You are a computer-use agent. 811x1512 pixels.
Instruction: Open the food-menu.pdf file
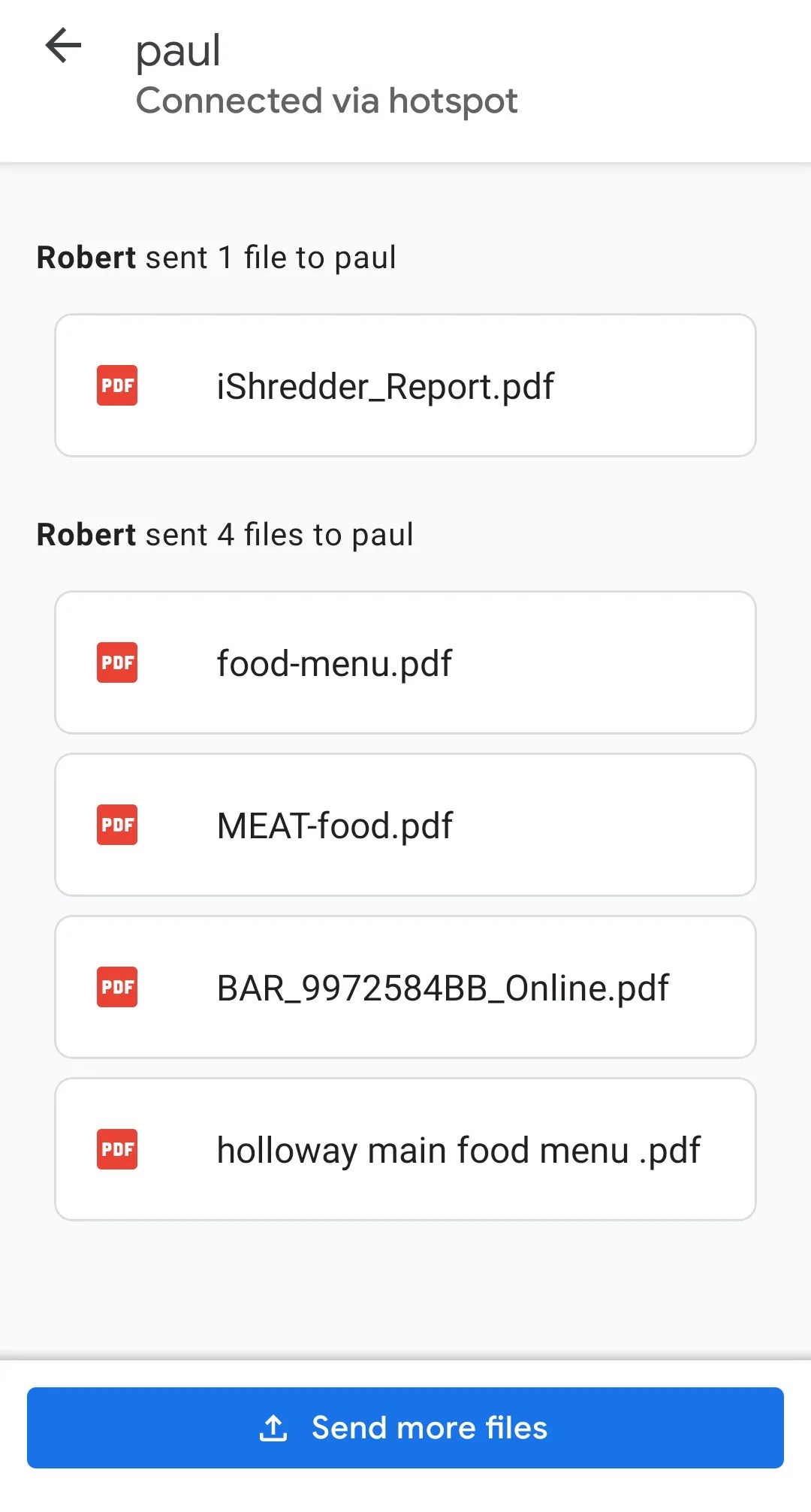point(405,662)
